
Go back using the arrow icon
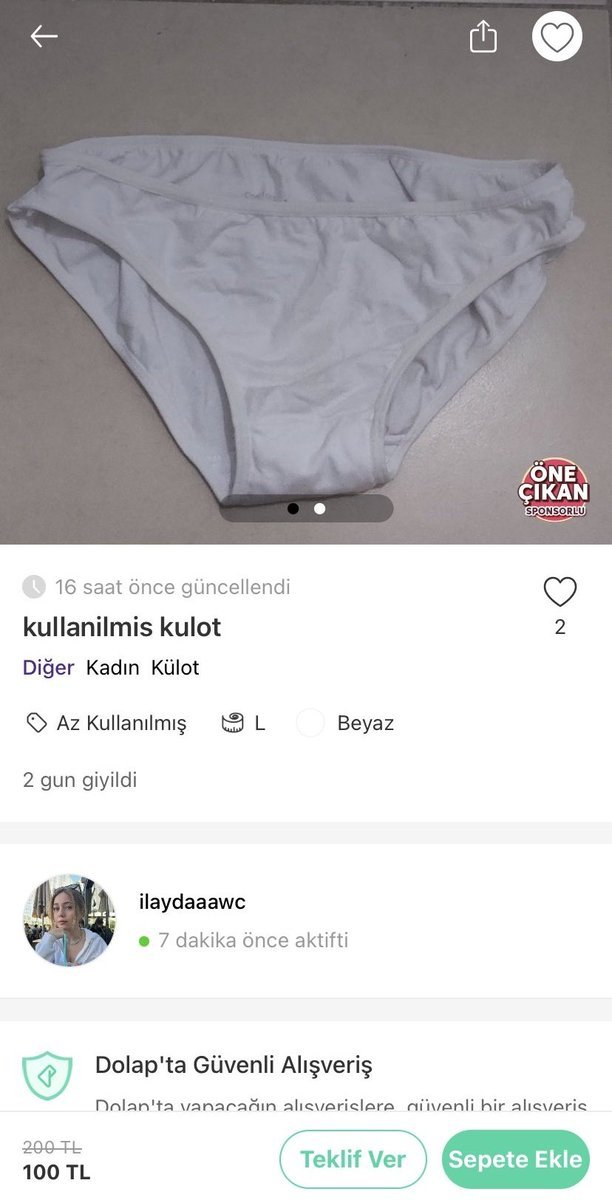pyautogui.click(x=44, y=37)
